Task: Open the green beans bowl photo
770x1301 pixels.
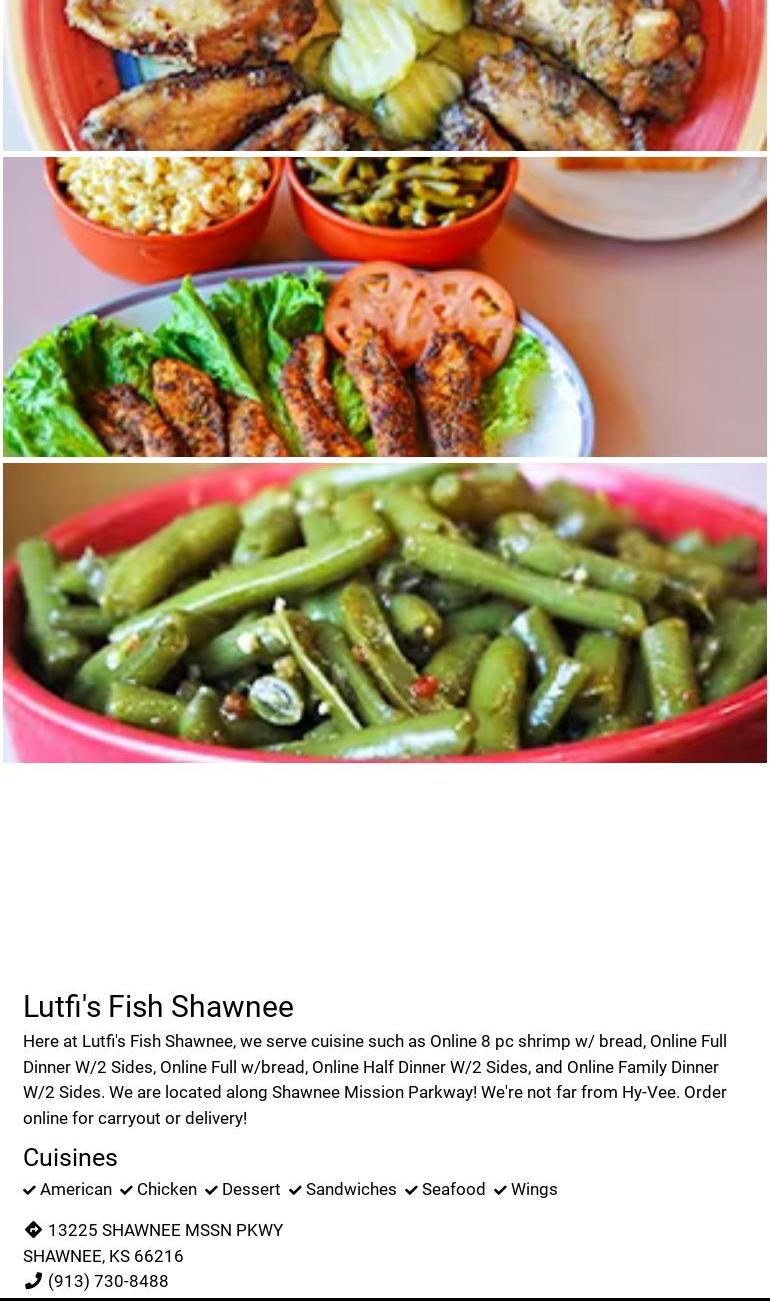Action: pyautogui.click(x=385, y=613)
